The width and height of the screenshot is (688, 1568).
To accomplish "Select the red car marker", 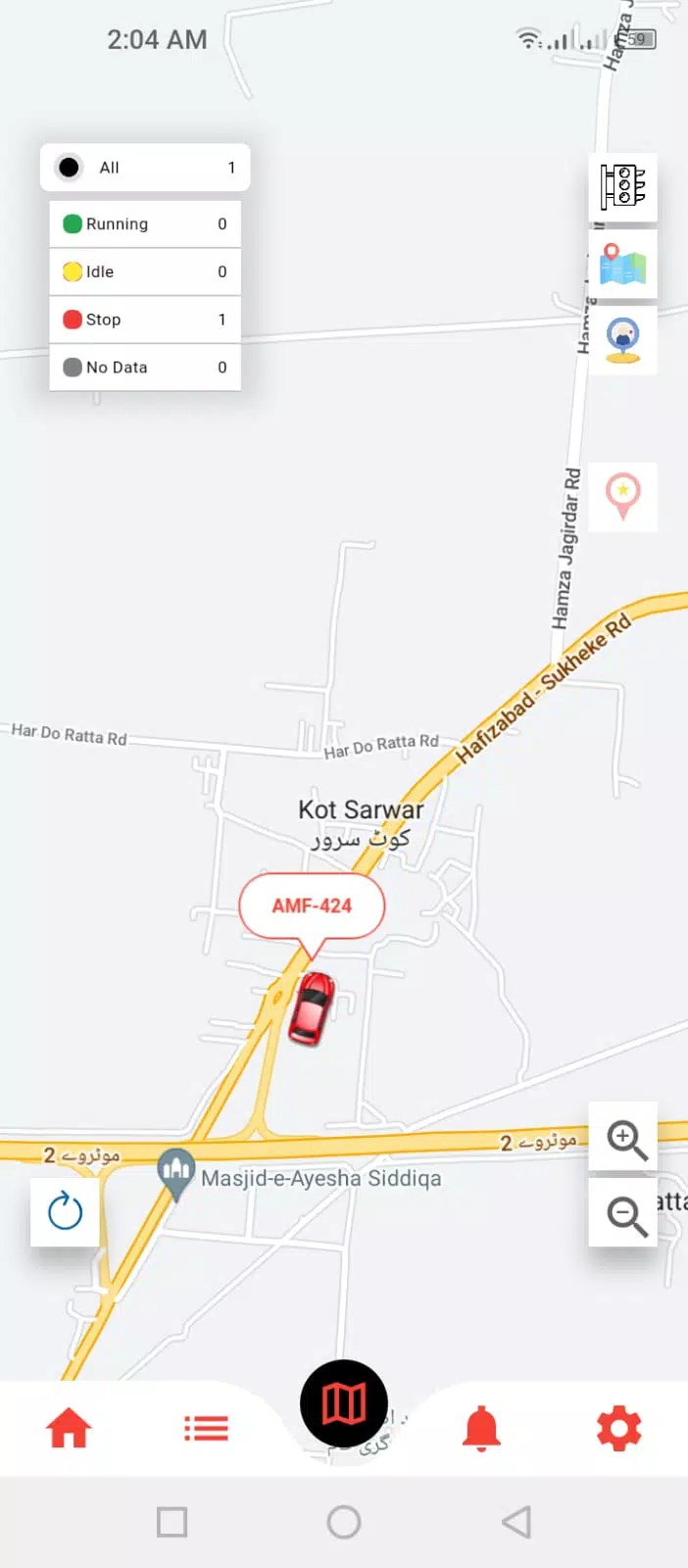I will click(312, 1008).
